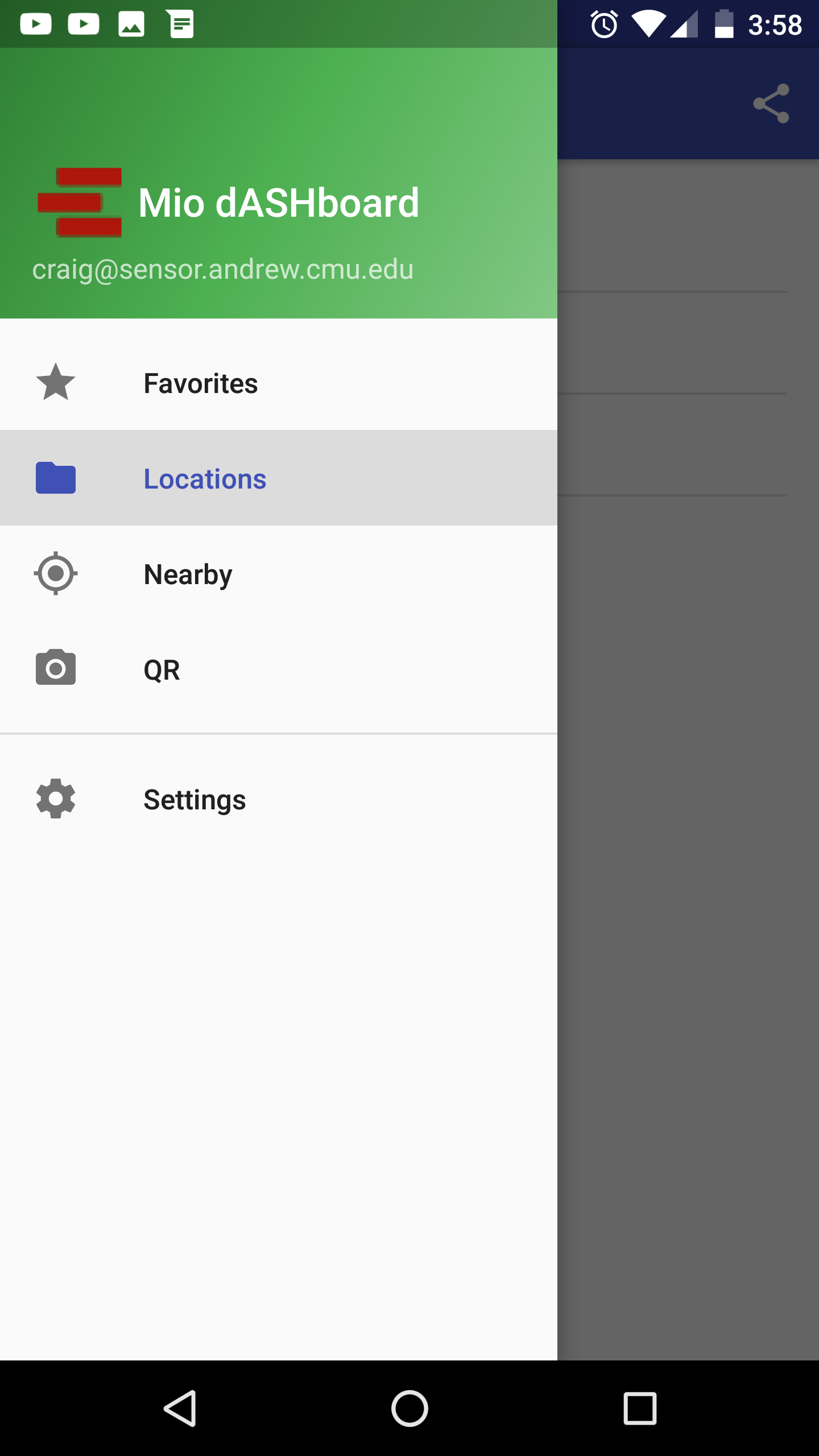Go to the home screen
Screen dimensions: 819x1456
click(x=409, y=1408)
